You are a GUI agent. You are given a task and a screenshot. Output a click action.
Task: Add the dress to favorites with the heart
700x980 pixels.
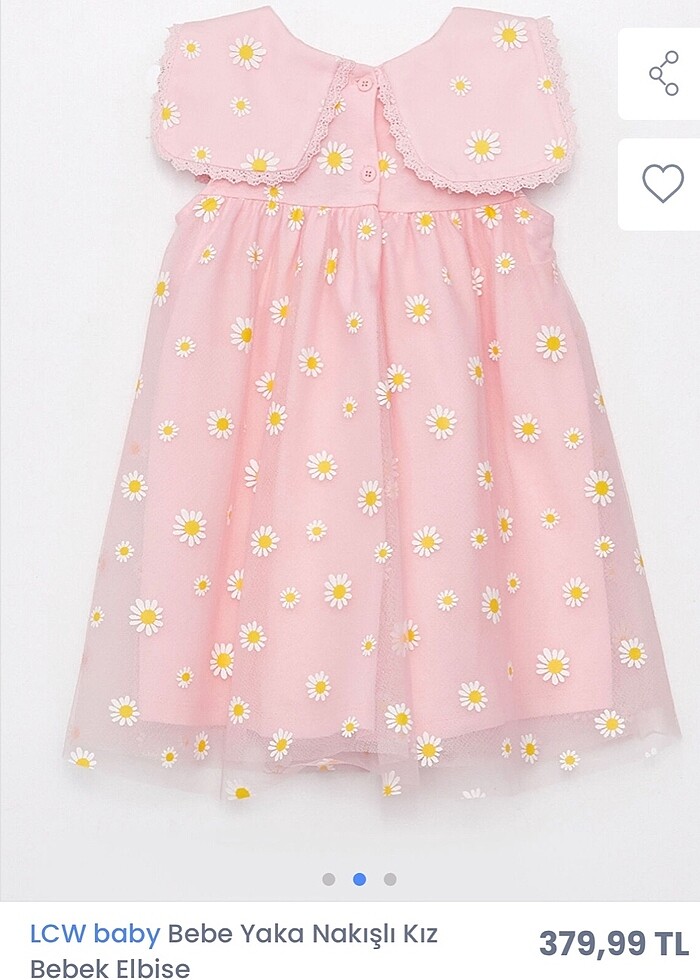coord(662,184)
